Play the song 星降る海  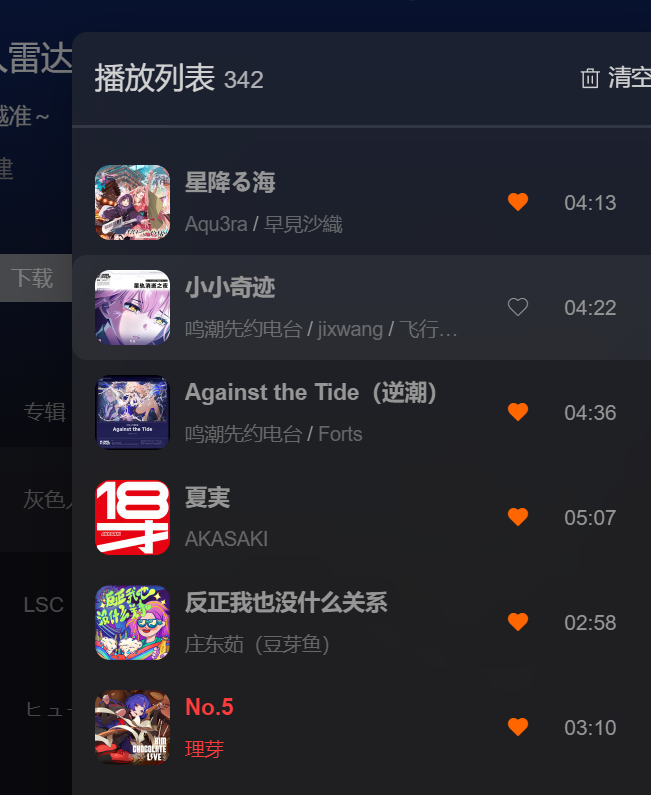coord(230,183)
